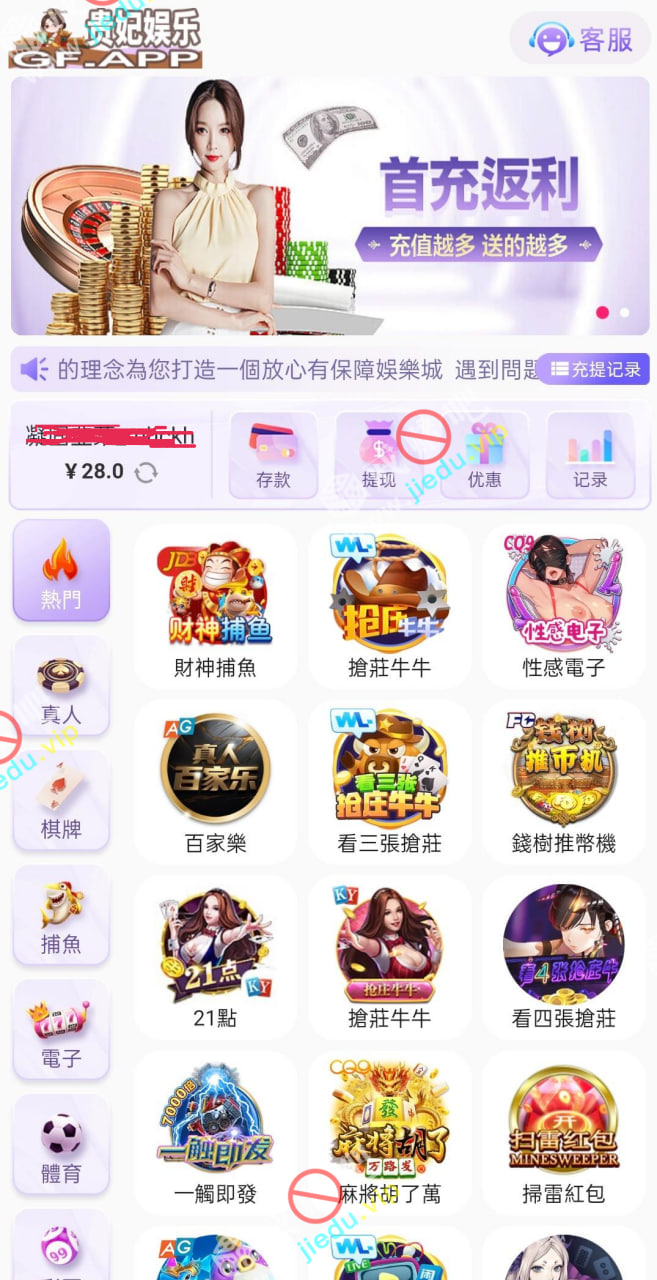Launch the 一觸即發 game
657x1280 pixels.
pyautogui.click(x=215, y=1132)
